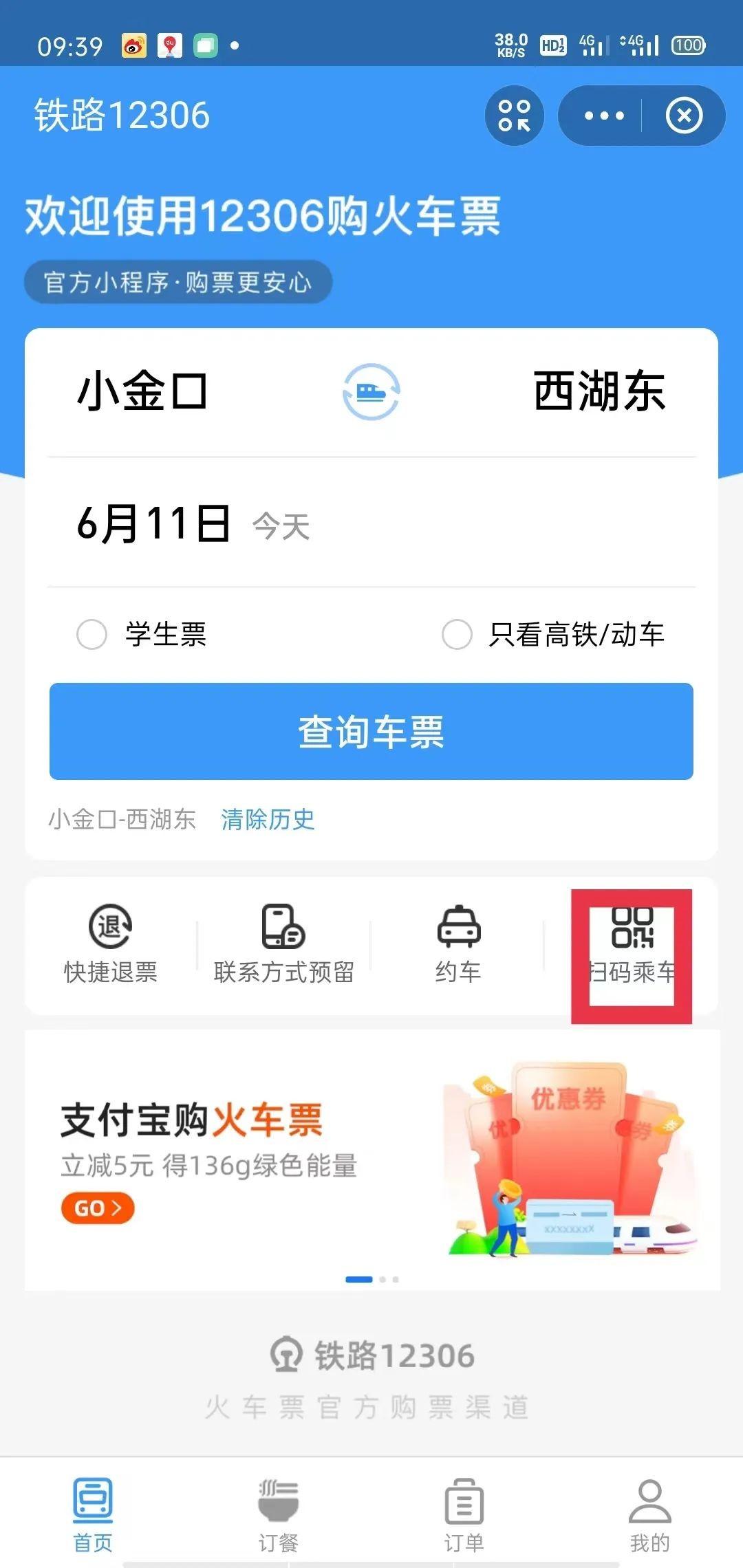Open the mini program shortcut grid icon

[514, 116]
